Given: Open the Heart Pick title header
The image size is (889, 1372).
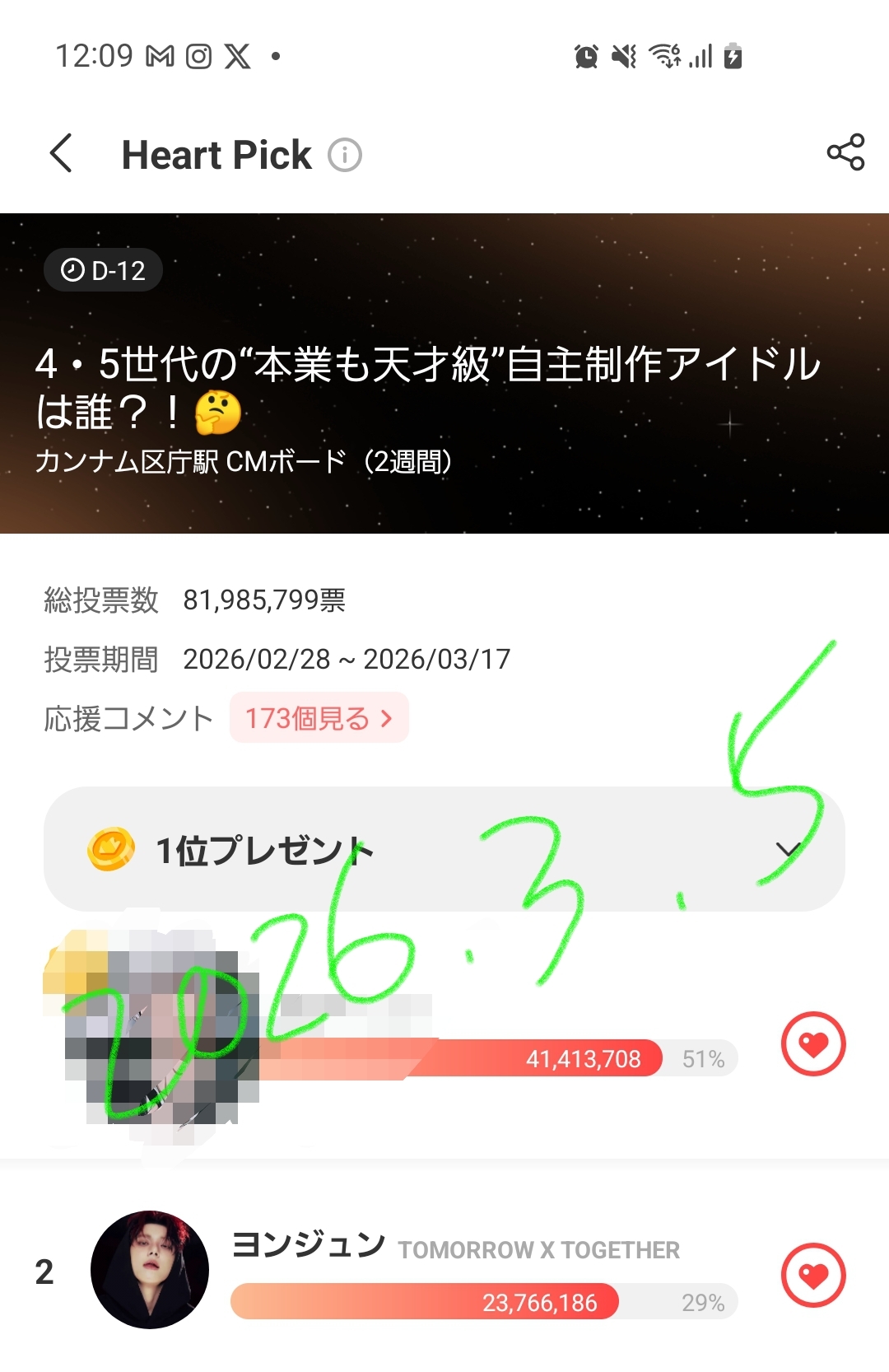Looking at the screenshot, I should [x=216, y=154].
